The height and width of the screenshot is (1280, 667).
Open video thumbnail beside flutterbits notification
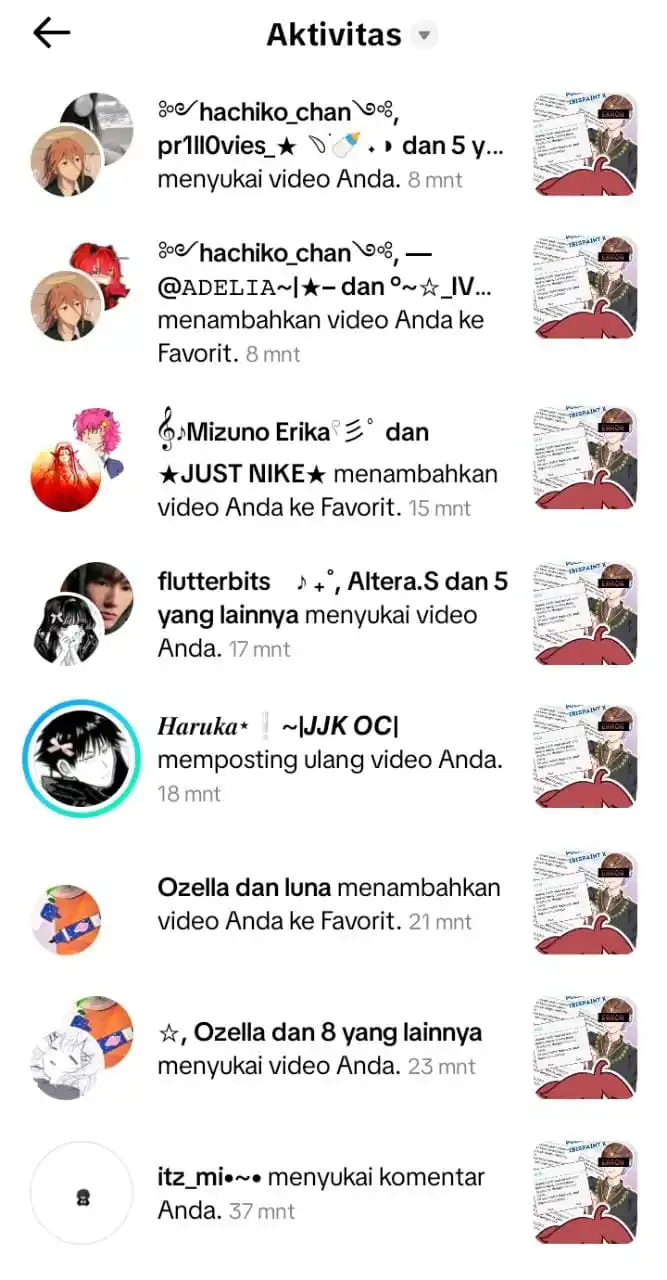(x=586, y=613)
